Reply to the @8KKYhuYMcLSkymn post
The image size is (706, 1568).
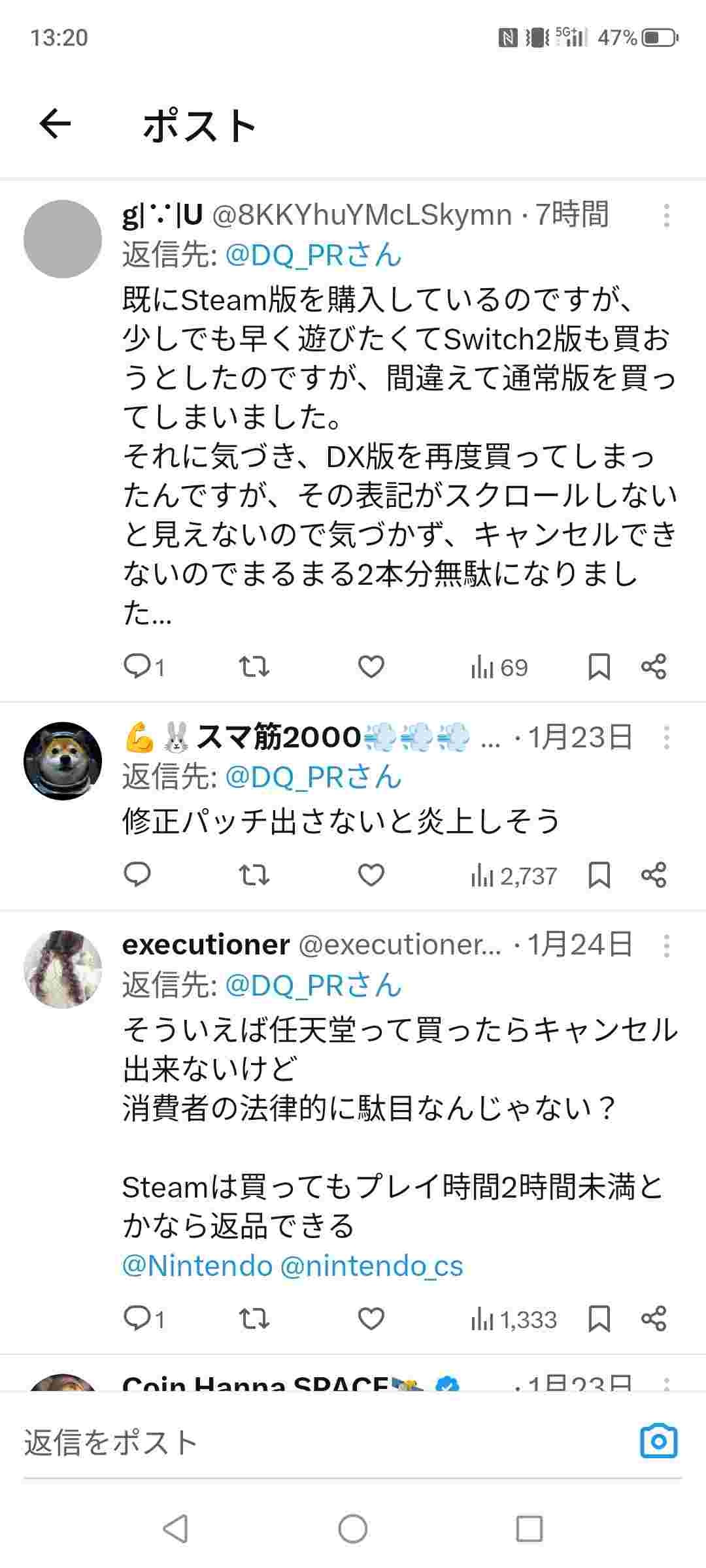[137, 666]
